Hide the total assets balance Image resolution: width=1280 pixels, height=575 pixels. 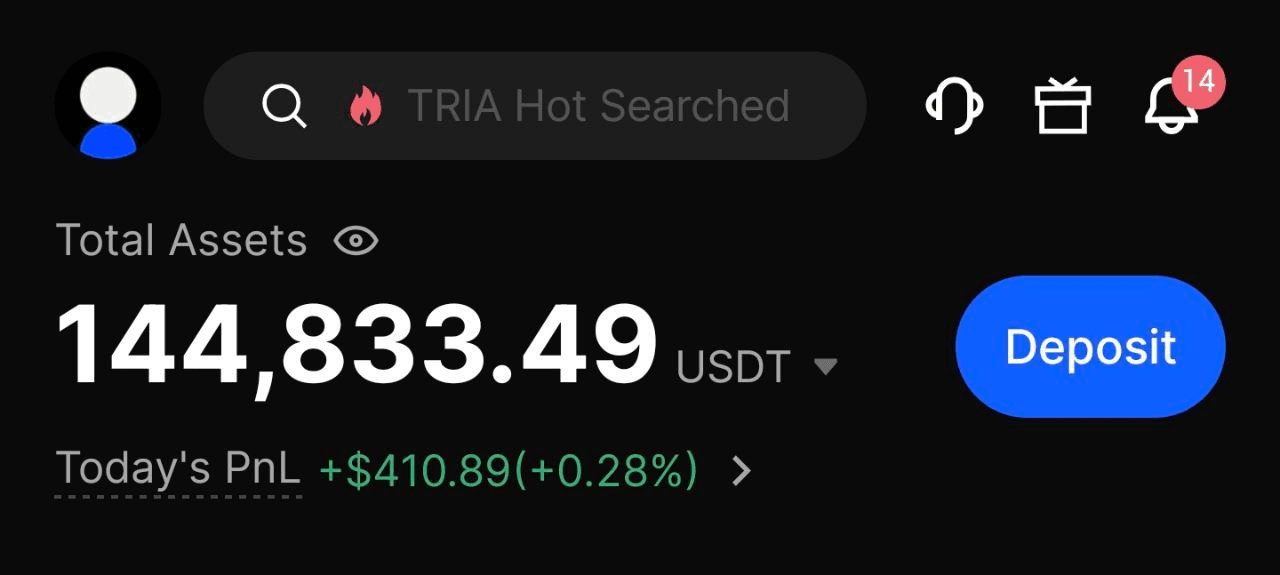(x=356, y=241)
